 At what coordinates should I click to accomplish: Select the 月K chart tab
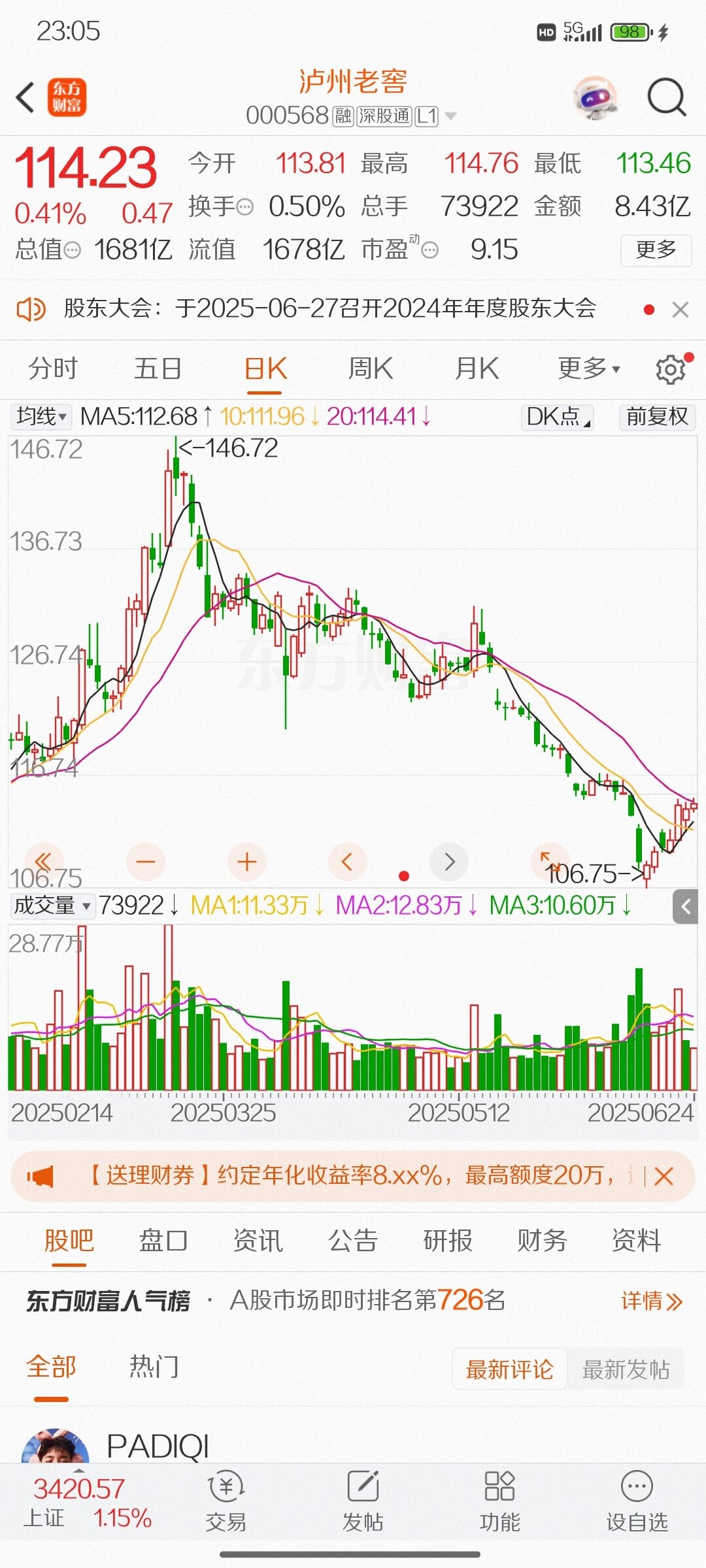(x=477, y=368)
